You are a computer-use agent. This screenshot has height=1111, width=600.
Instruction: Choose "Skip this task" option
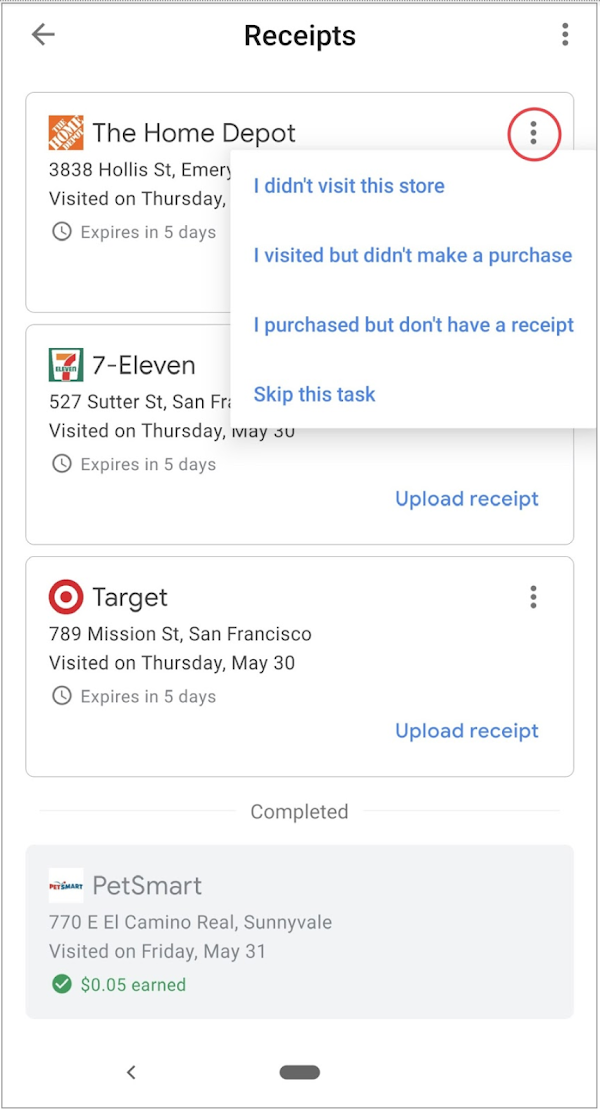tap(314, 394)
